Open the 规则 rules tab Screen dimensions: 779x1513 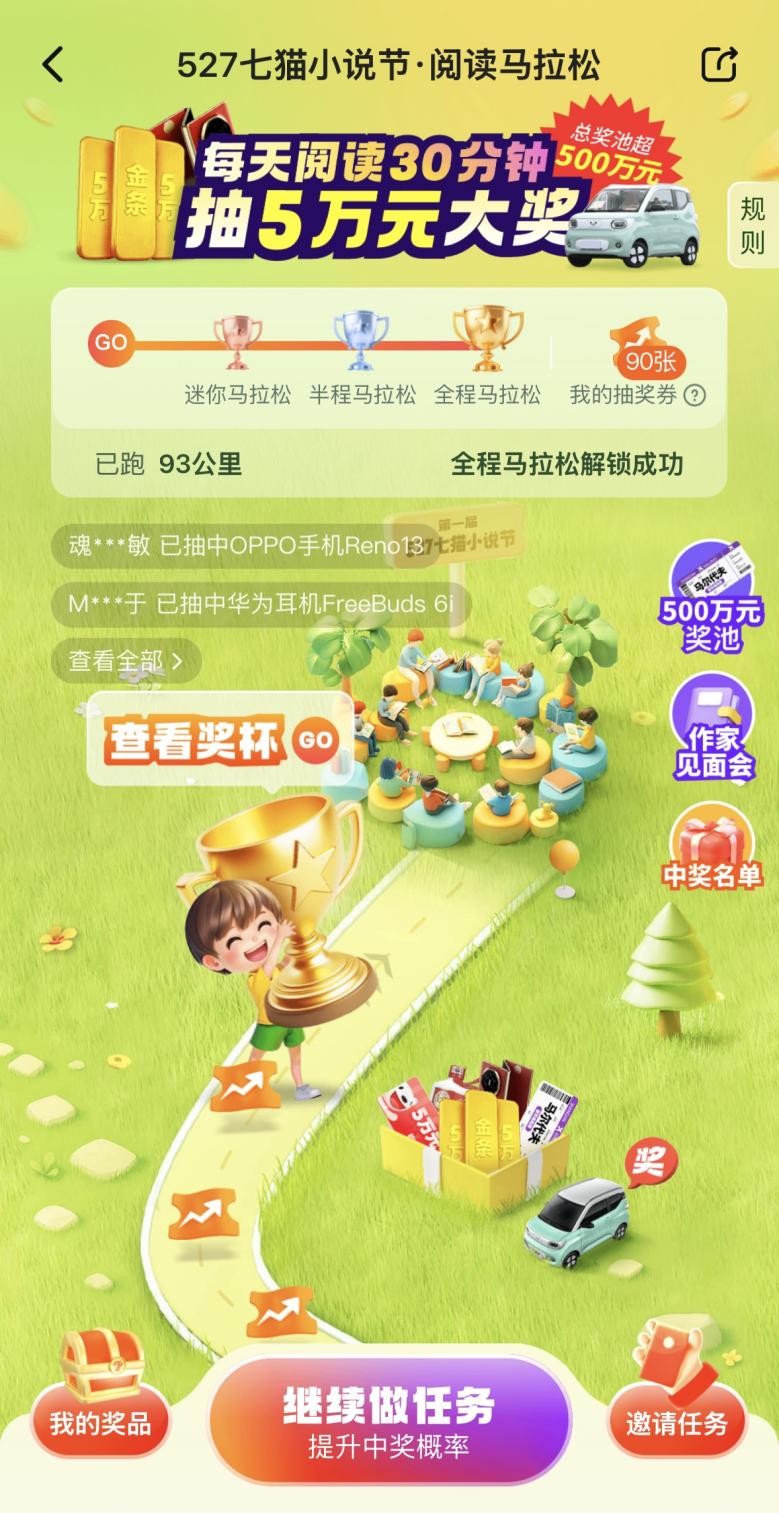point(752,225)
